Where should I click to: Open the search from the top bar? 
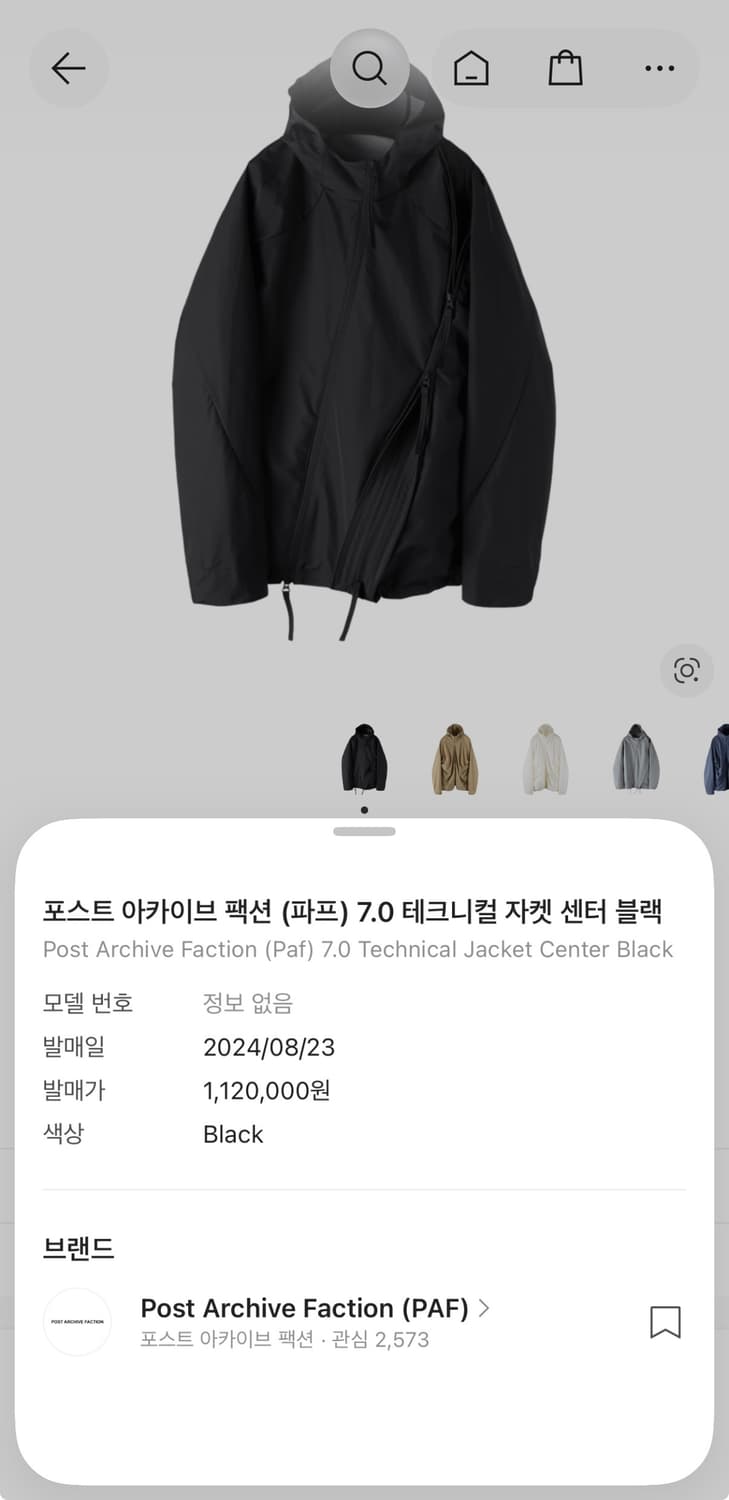point(370,68)
